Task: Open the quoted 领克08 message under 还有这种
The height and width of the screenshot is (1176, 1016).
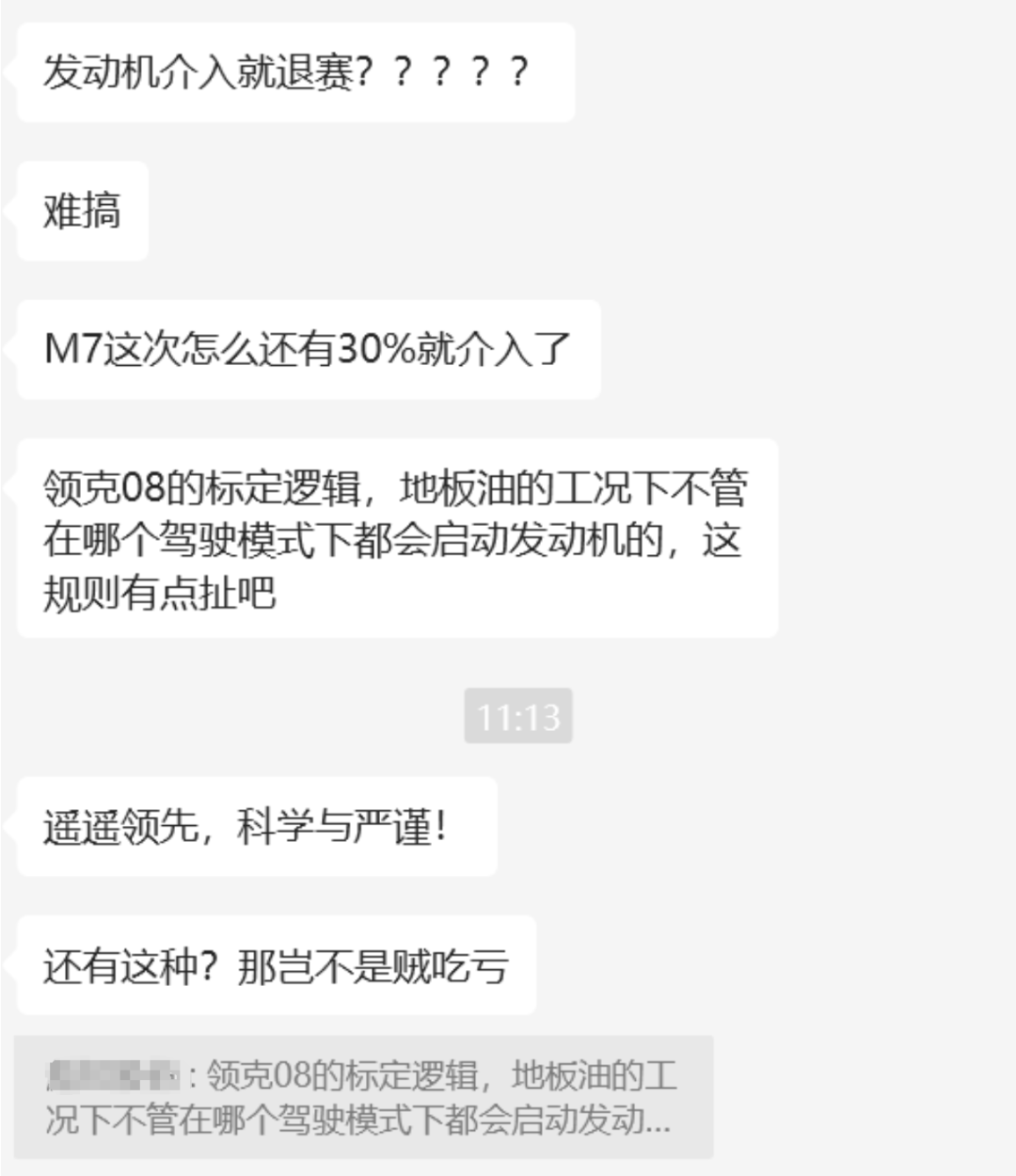Action: (363, 1097)
